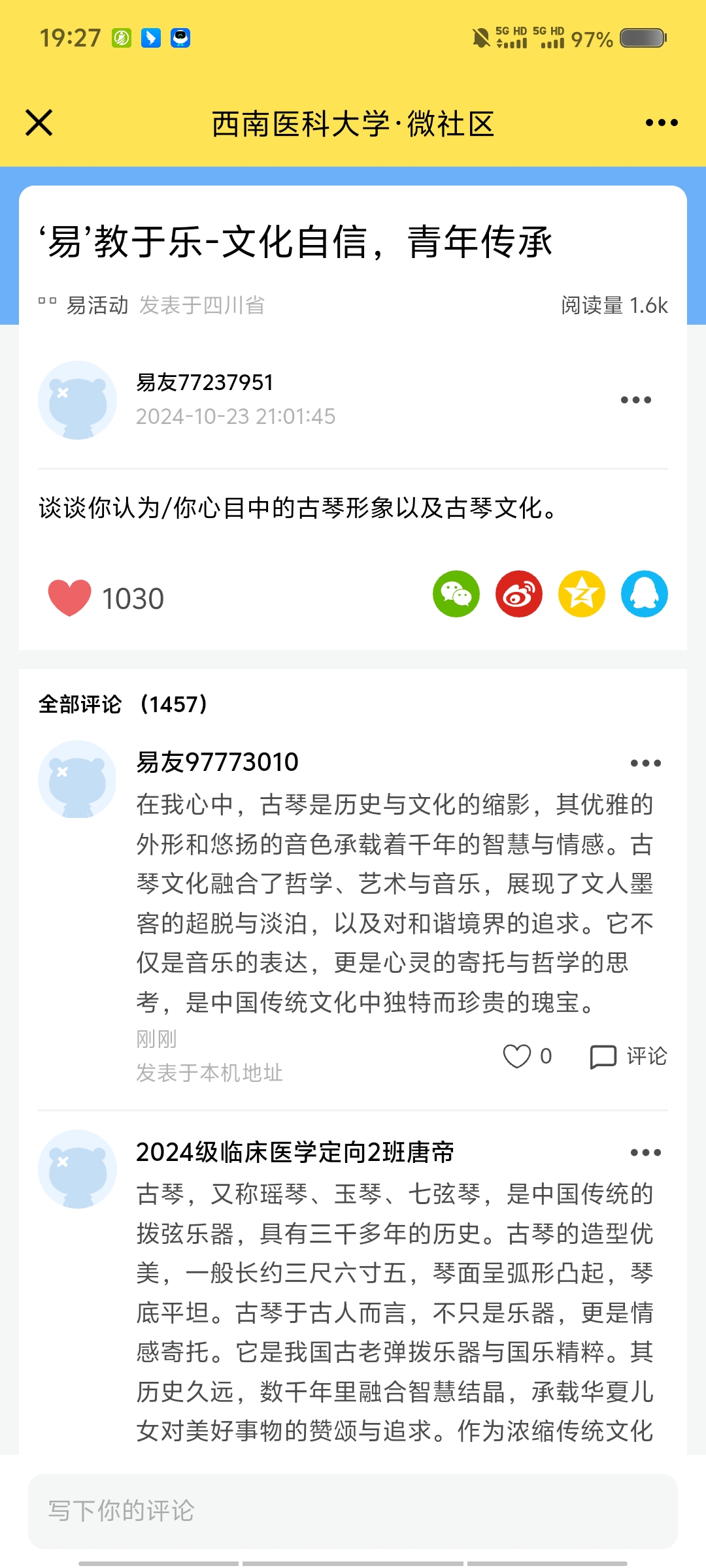Share the post to Weibo
The image size is (706, 1568).
coord(518,594)
